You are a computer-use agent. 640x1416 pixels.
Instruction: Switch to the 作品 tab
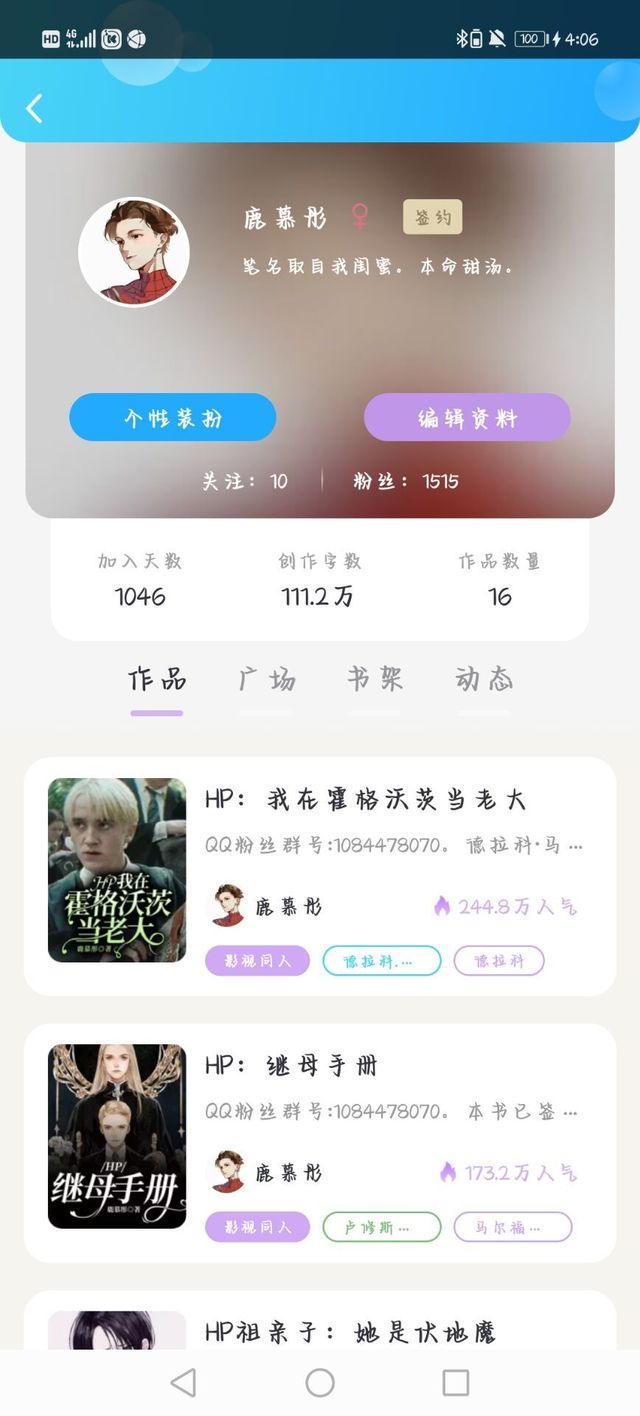coord(157,680)
